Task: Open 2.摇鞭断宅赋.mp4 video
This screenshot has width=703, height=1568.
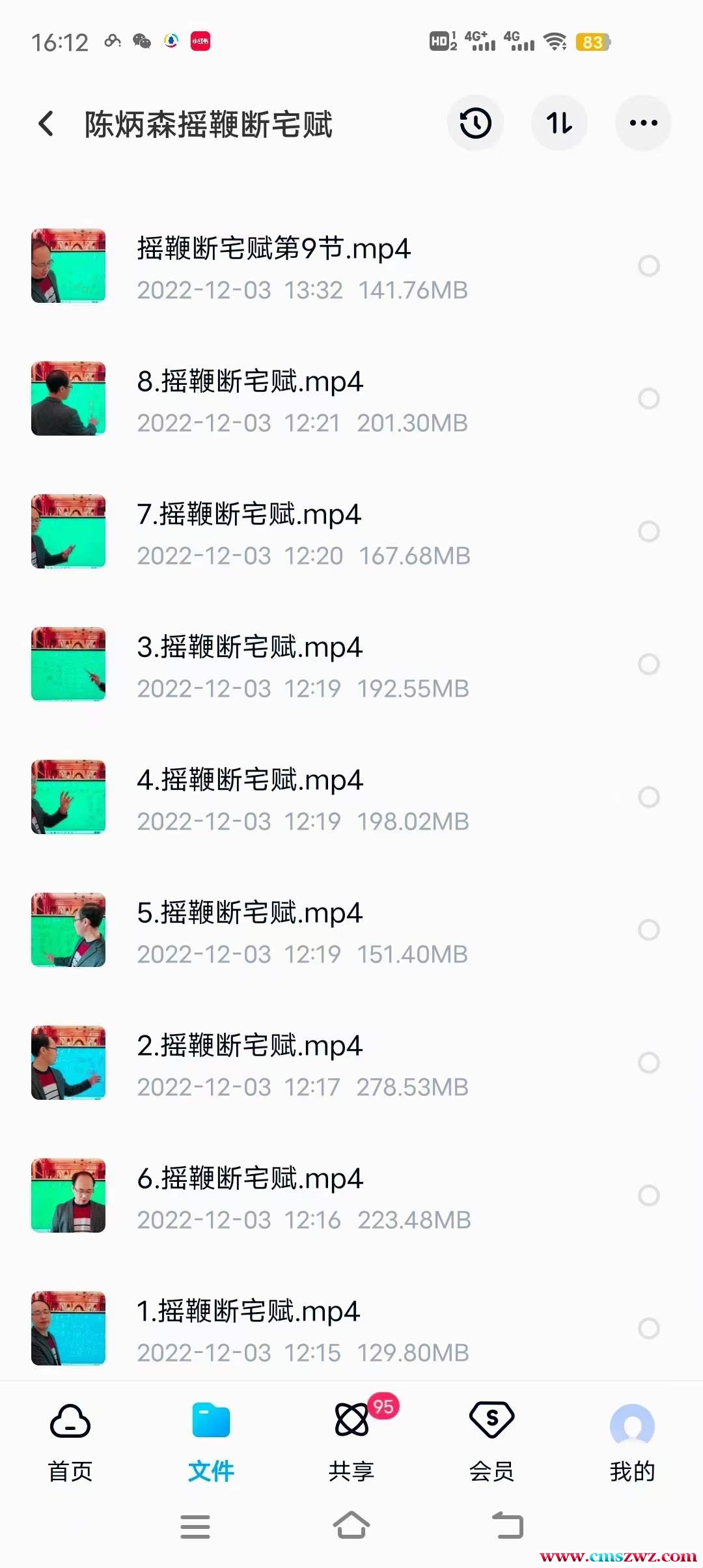Action: point(249,1046)
